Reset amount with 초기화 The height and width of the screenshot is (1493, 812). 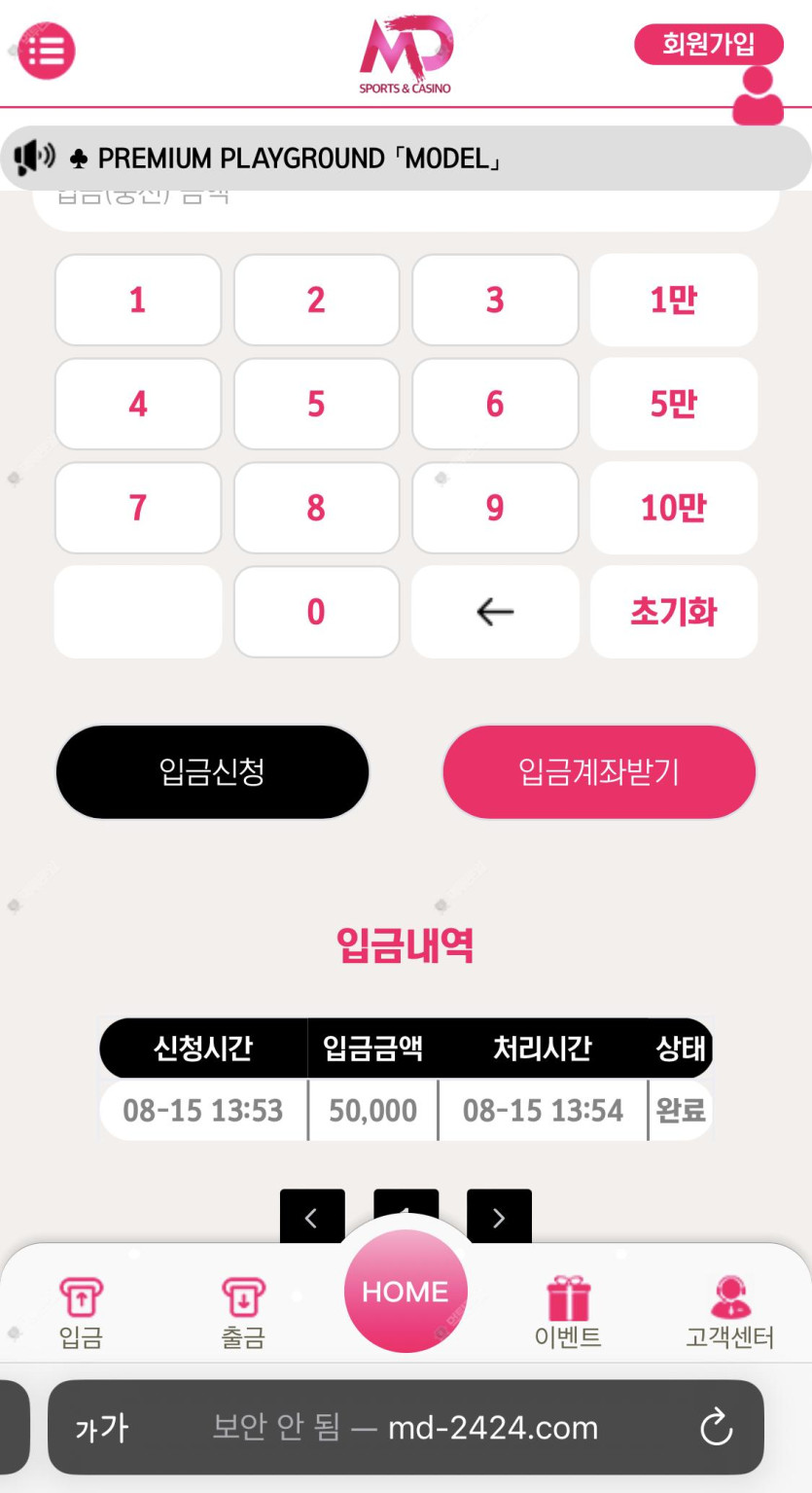pos(673,612)
